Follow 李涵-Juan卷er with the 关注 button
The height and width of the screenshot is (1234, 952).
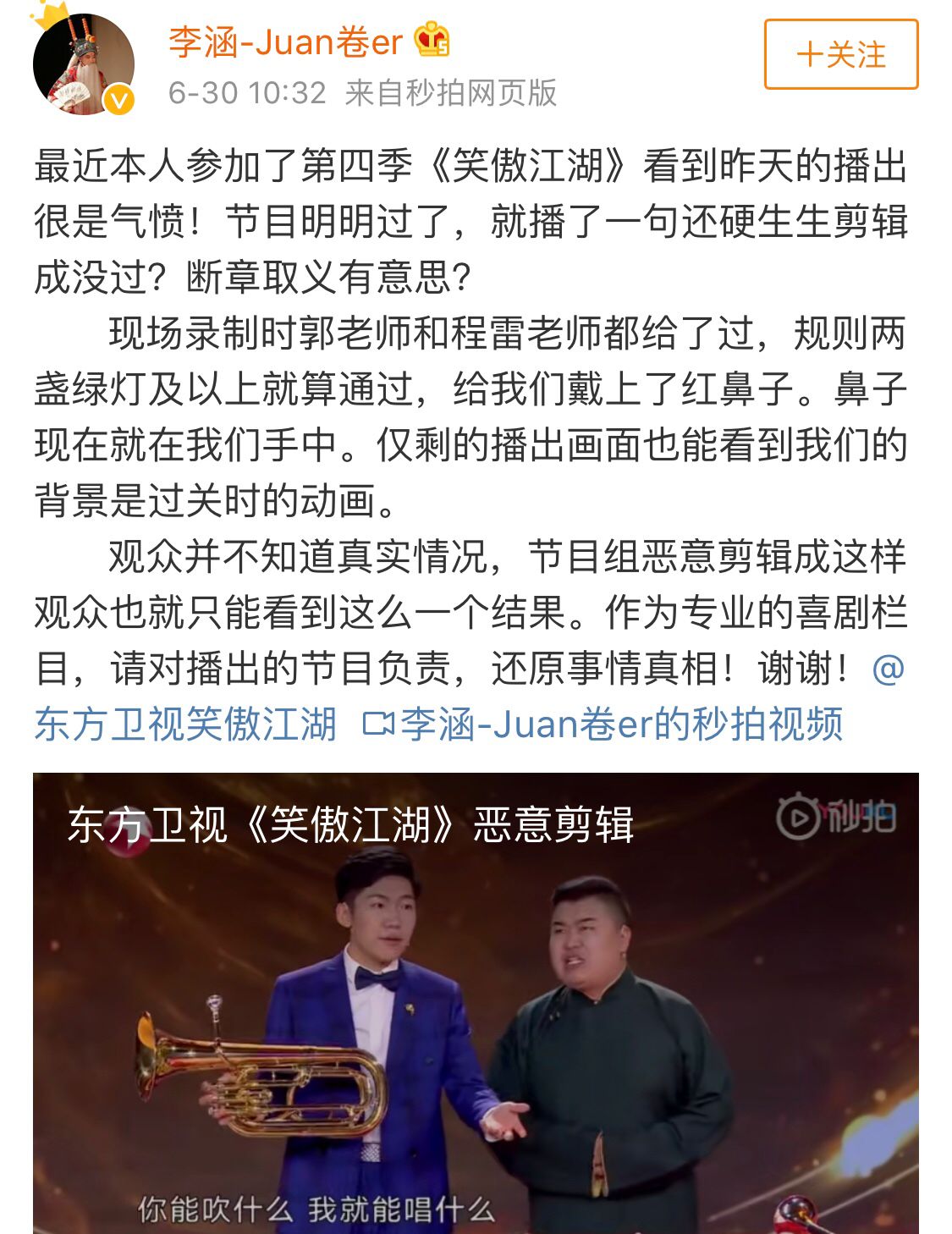840,55
